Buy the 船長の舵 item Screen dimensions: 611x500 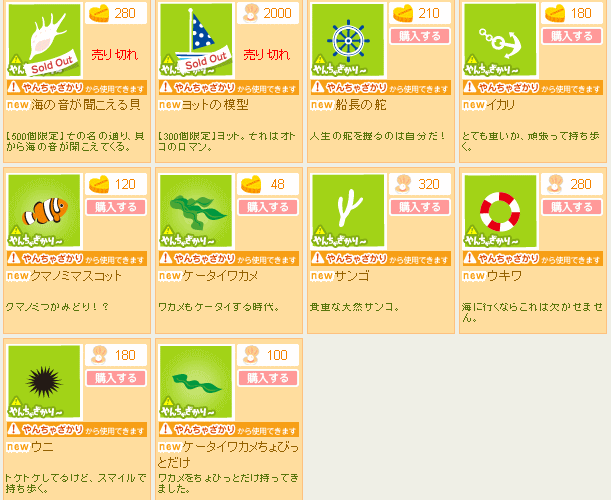point(420,35)
